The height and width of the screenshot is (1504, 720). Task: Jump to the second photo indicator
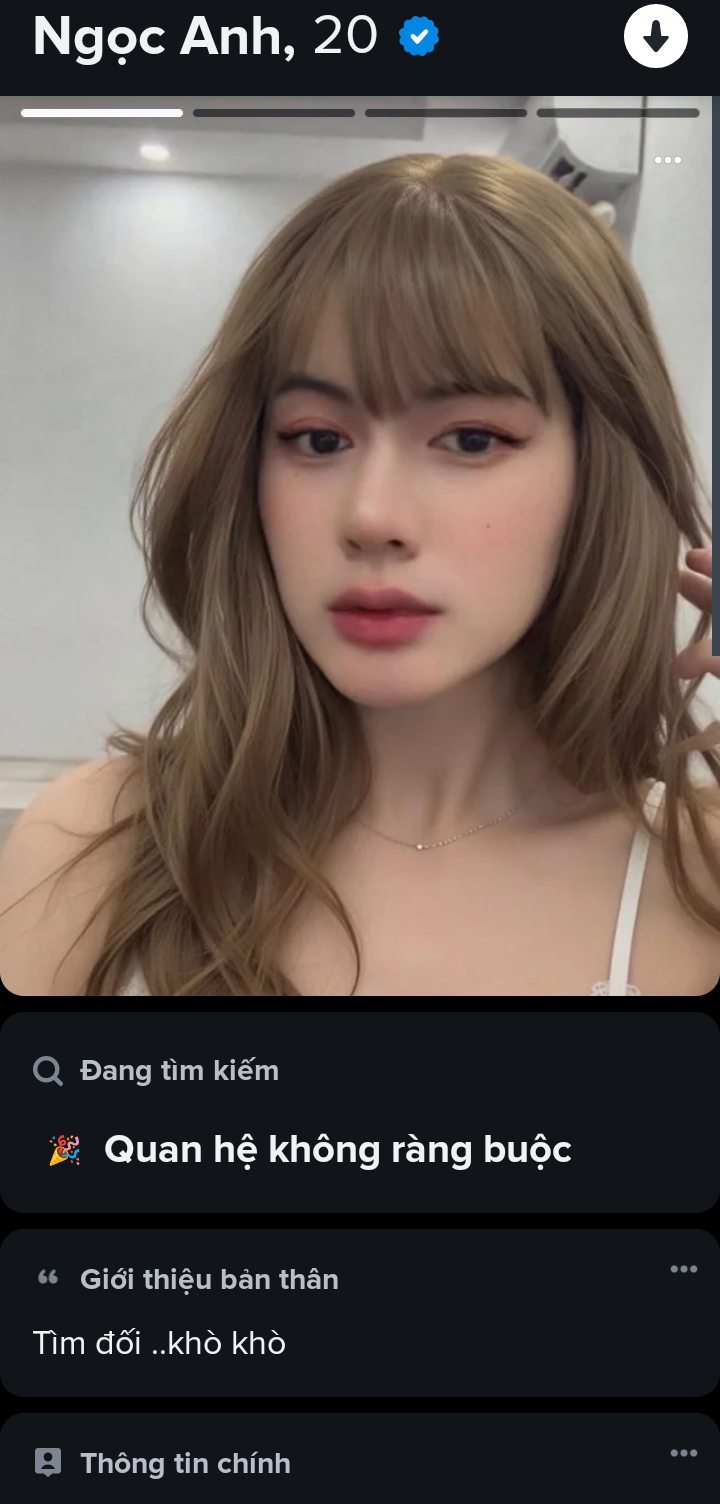point(274,113)
